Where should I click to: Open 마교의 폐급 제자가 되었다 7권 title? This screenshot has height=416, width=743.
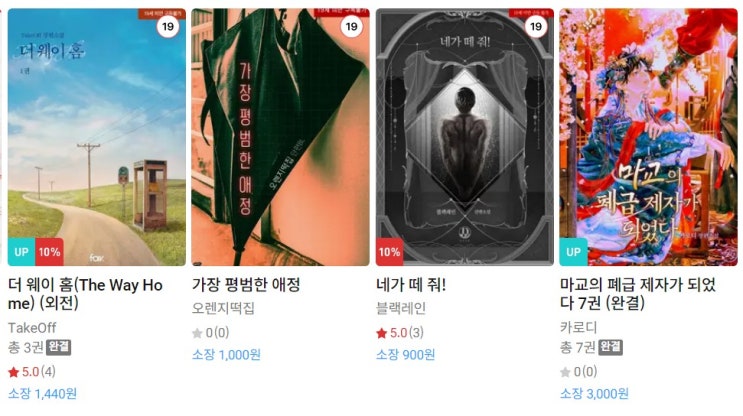(638, 294)
